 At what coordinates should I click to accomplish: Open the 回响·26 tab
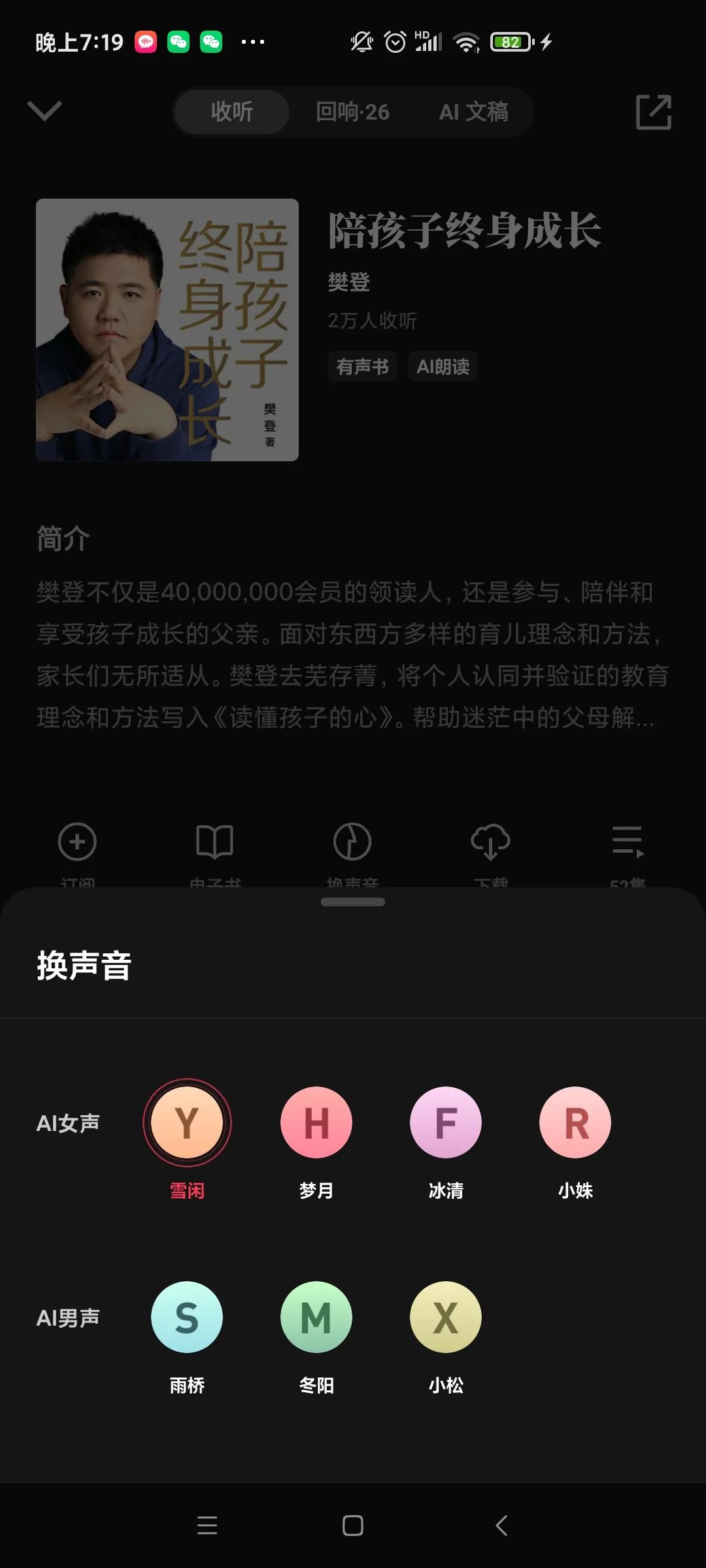[352, 112]
